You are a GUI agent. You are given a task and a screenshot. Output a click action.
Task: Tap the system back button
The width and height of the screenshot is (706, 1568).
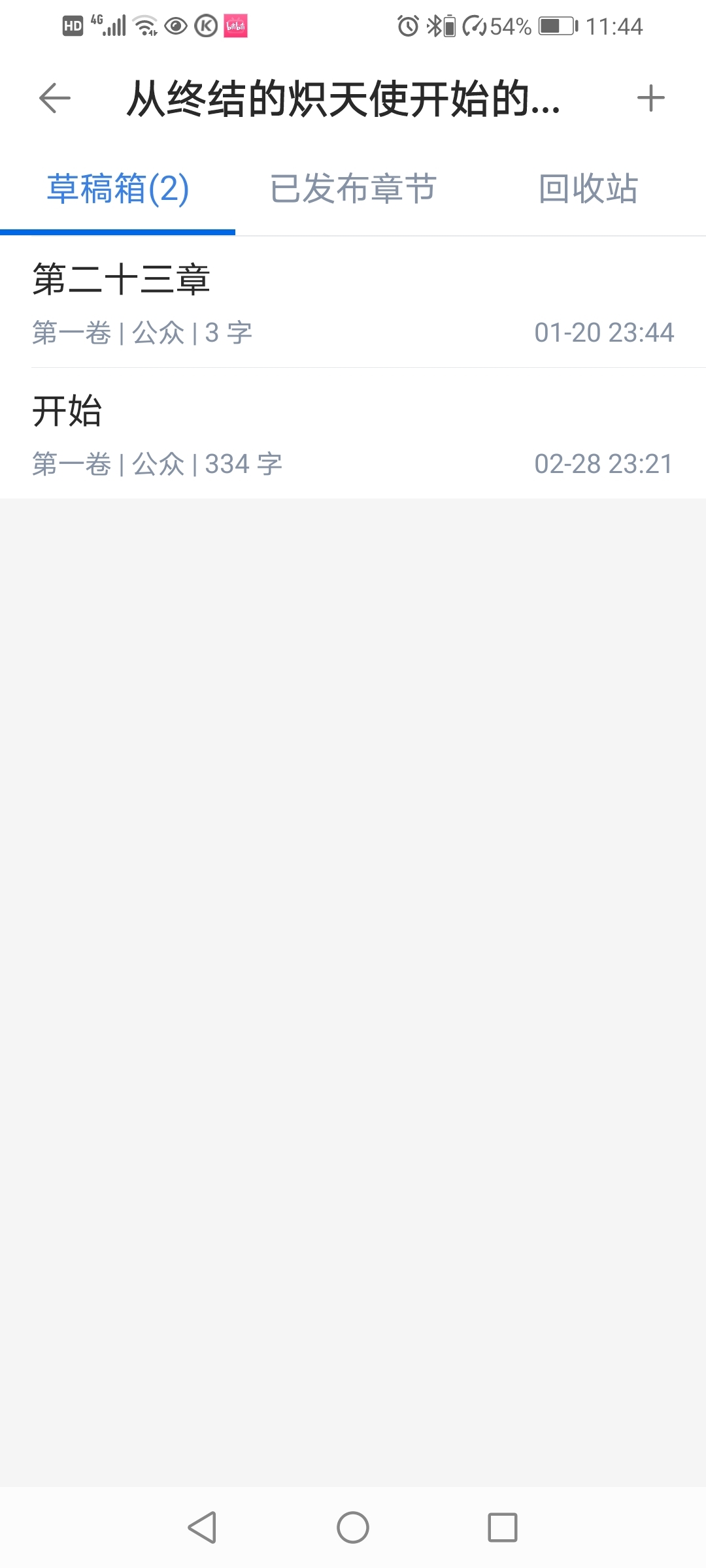click(202, 1527)
